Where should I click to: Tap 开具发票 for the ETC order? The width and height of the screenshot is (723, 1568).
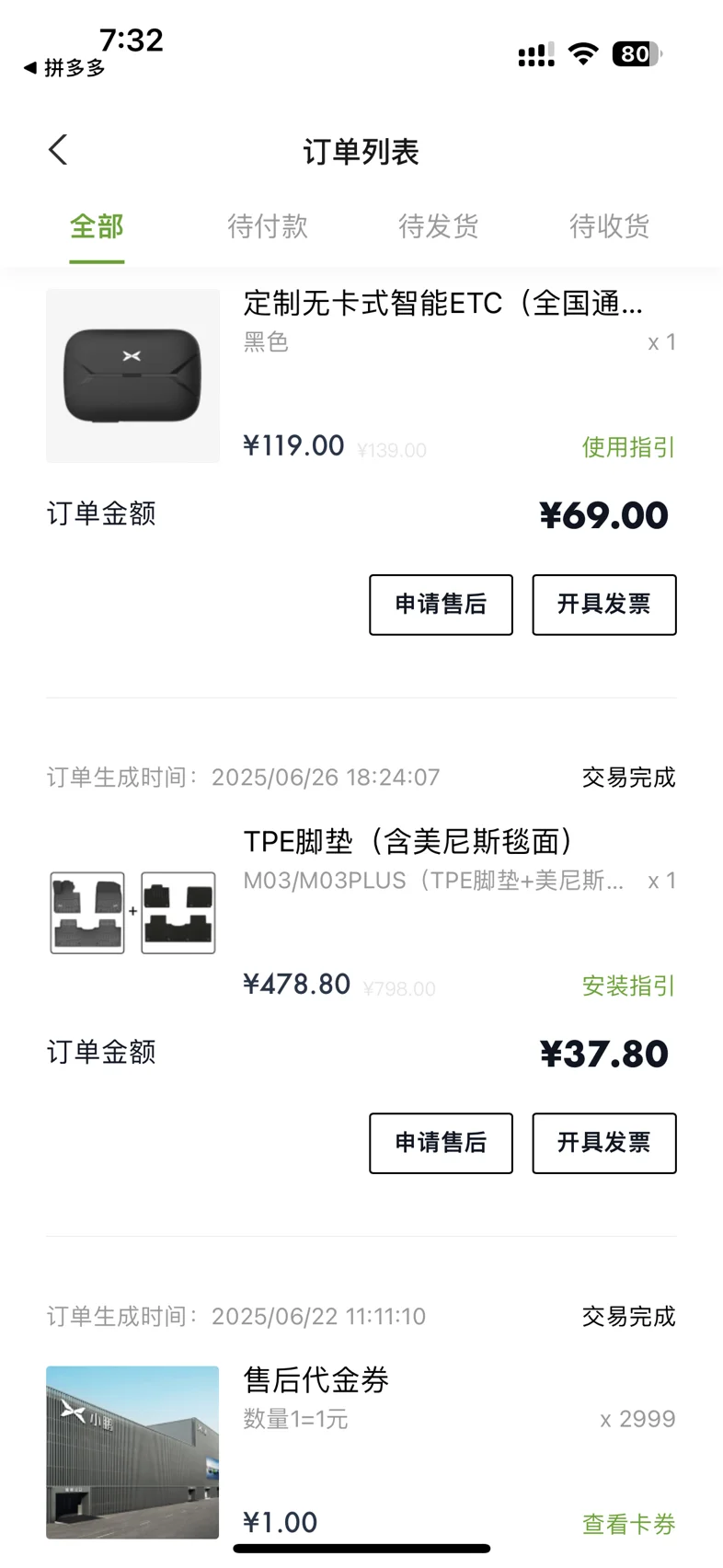pos(603,605)
